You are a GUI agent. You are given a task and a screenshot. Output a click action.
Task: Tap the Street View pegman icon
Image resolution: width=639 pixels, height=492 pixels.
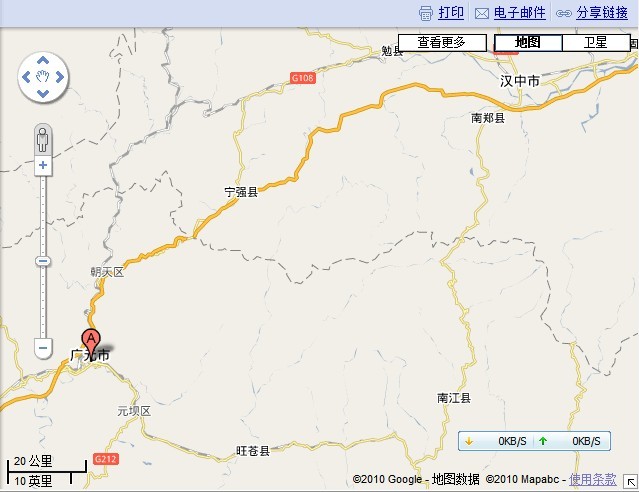pos(43,138)
